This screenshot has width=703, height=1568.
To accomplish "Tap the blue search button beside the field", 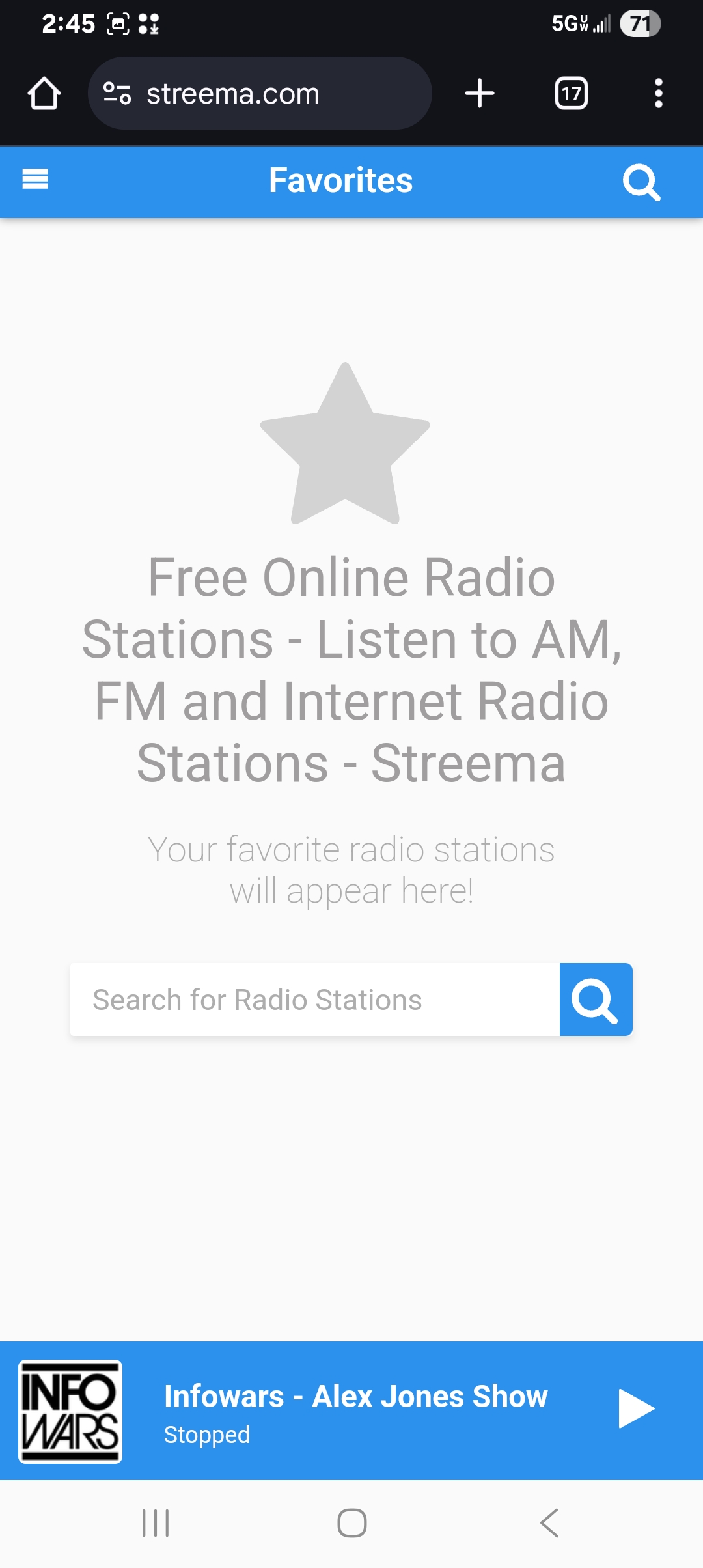I will [x=596, y=1000].
